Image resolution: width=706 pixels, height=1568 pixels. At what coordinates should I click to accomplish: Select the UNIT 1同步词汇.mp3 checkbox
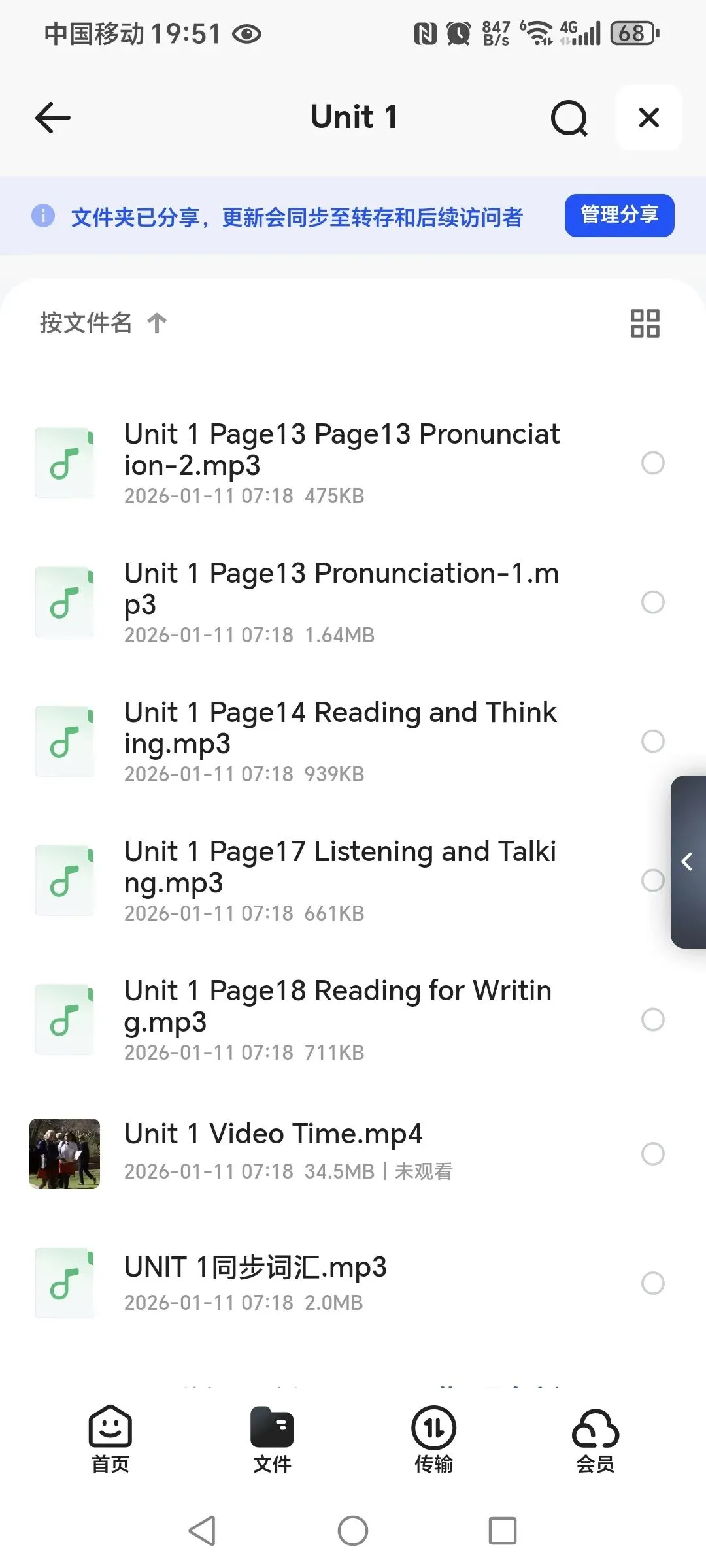(x=652, y=1283)
